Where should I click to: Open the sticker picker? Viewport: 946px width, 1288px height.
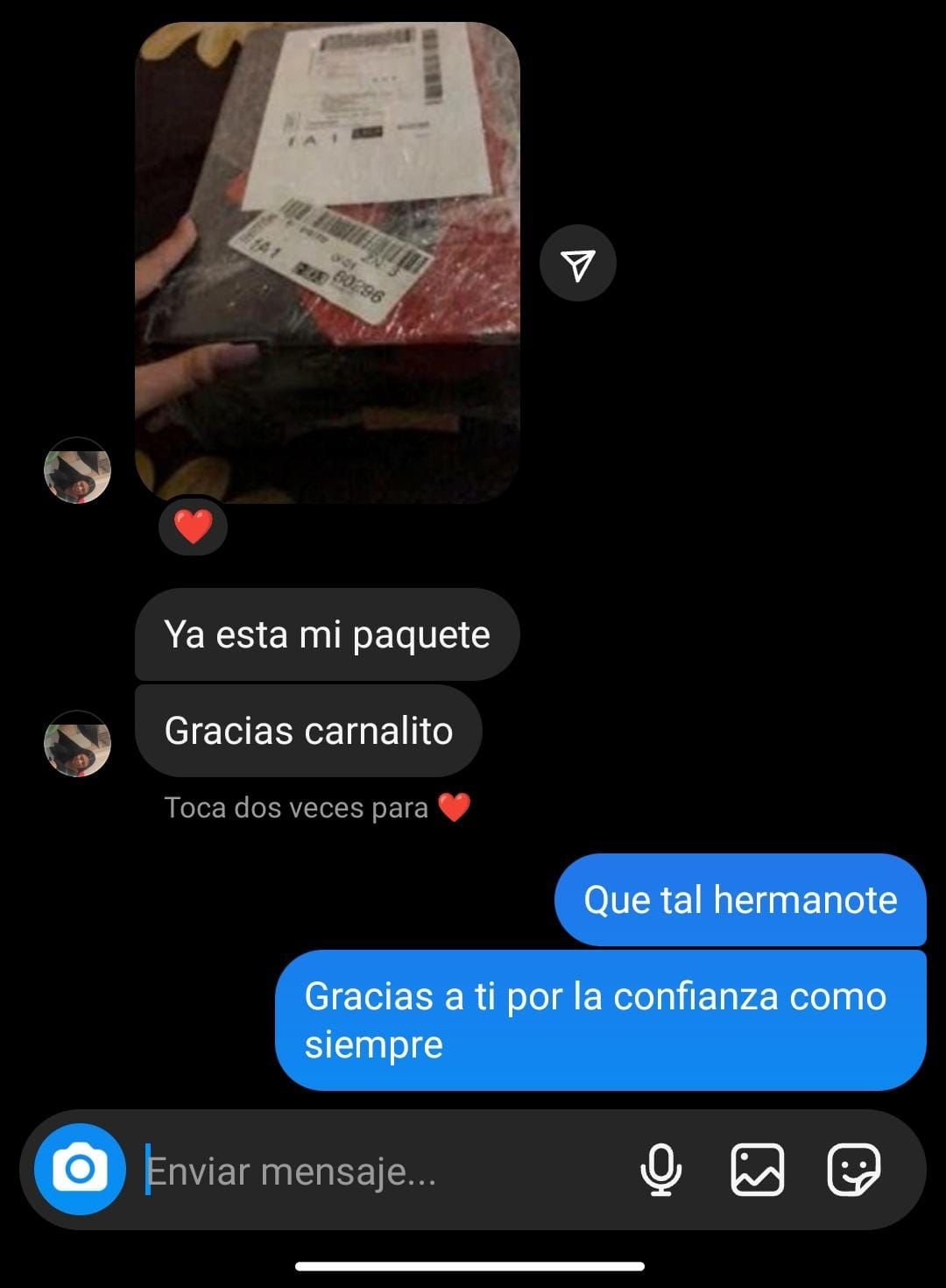[x=853, y=1170]
